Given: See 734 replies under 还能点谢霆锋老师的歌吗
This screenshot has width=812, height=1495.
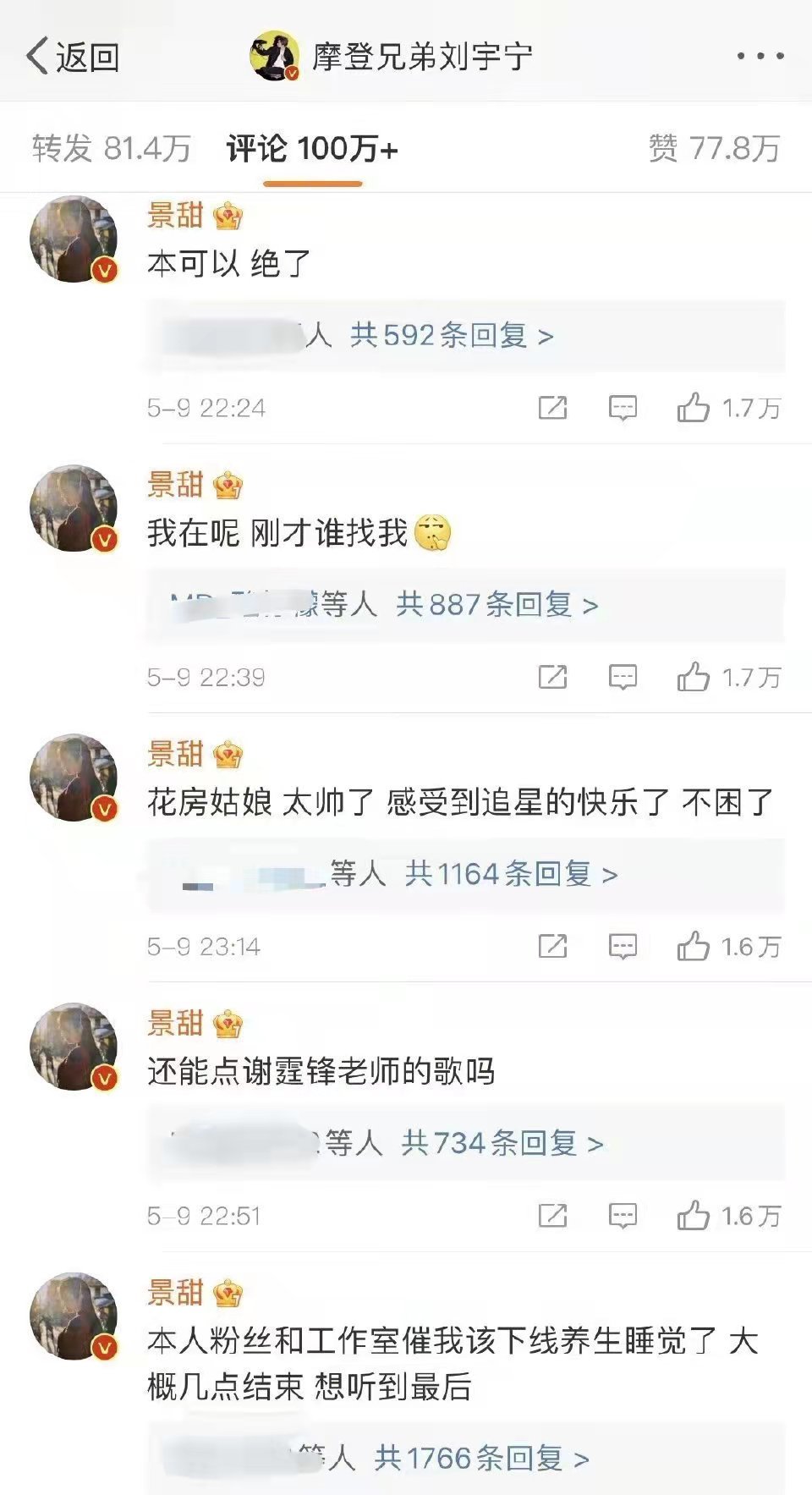Looking at the screenshot, I should point(502,1144).
